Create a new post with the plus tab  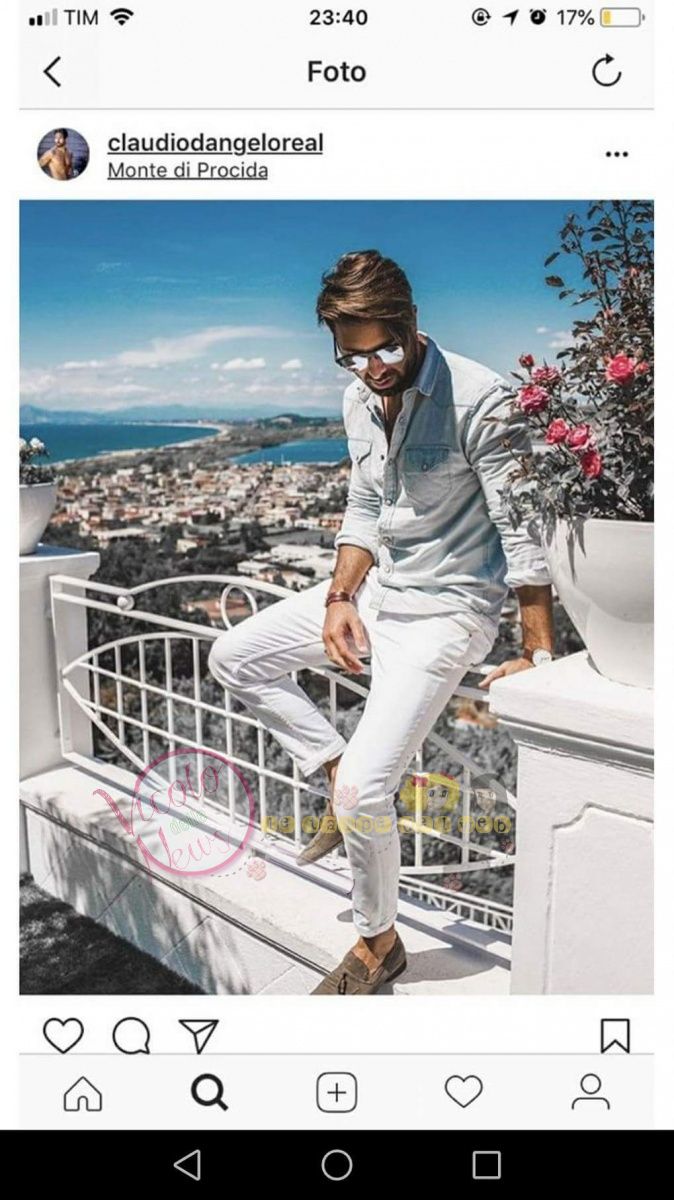click(337, 1092)
